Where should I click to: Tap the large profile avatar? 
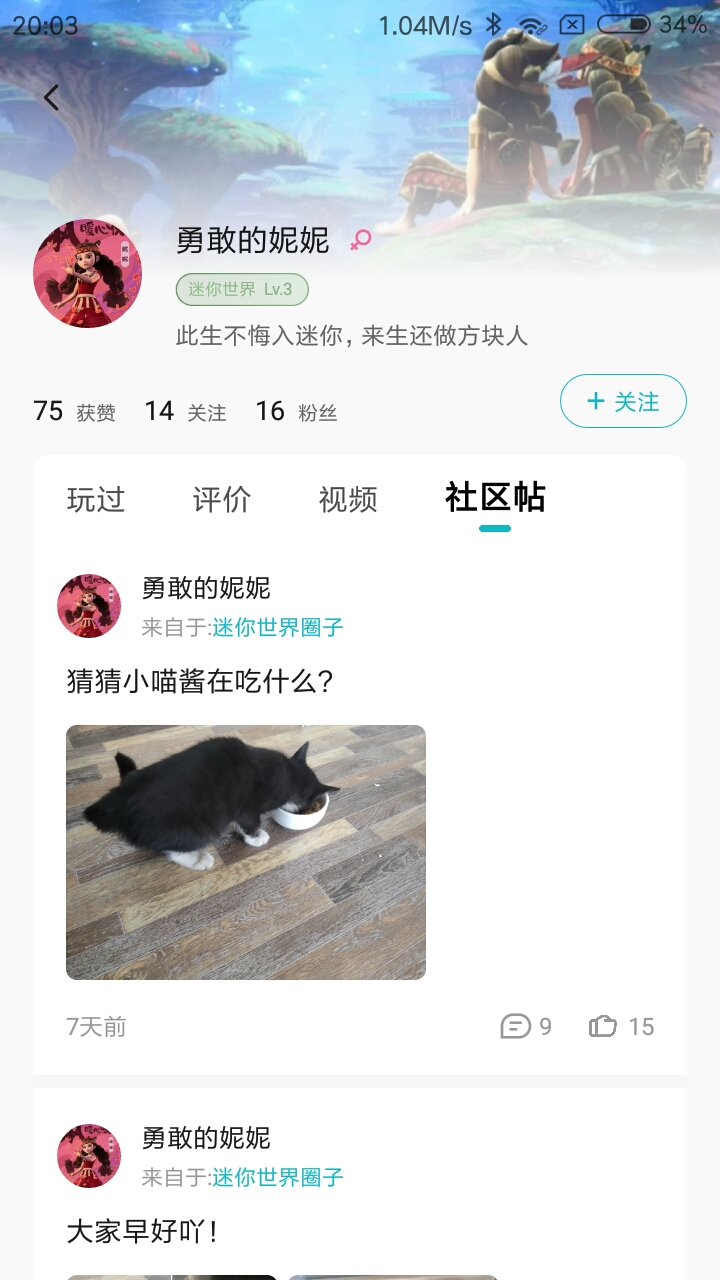(x=88, y=274)
